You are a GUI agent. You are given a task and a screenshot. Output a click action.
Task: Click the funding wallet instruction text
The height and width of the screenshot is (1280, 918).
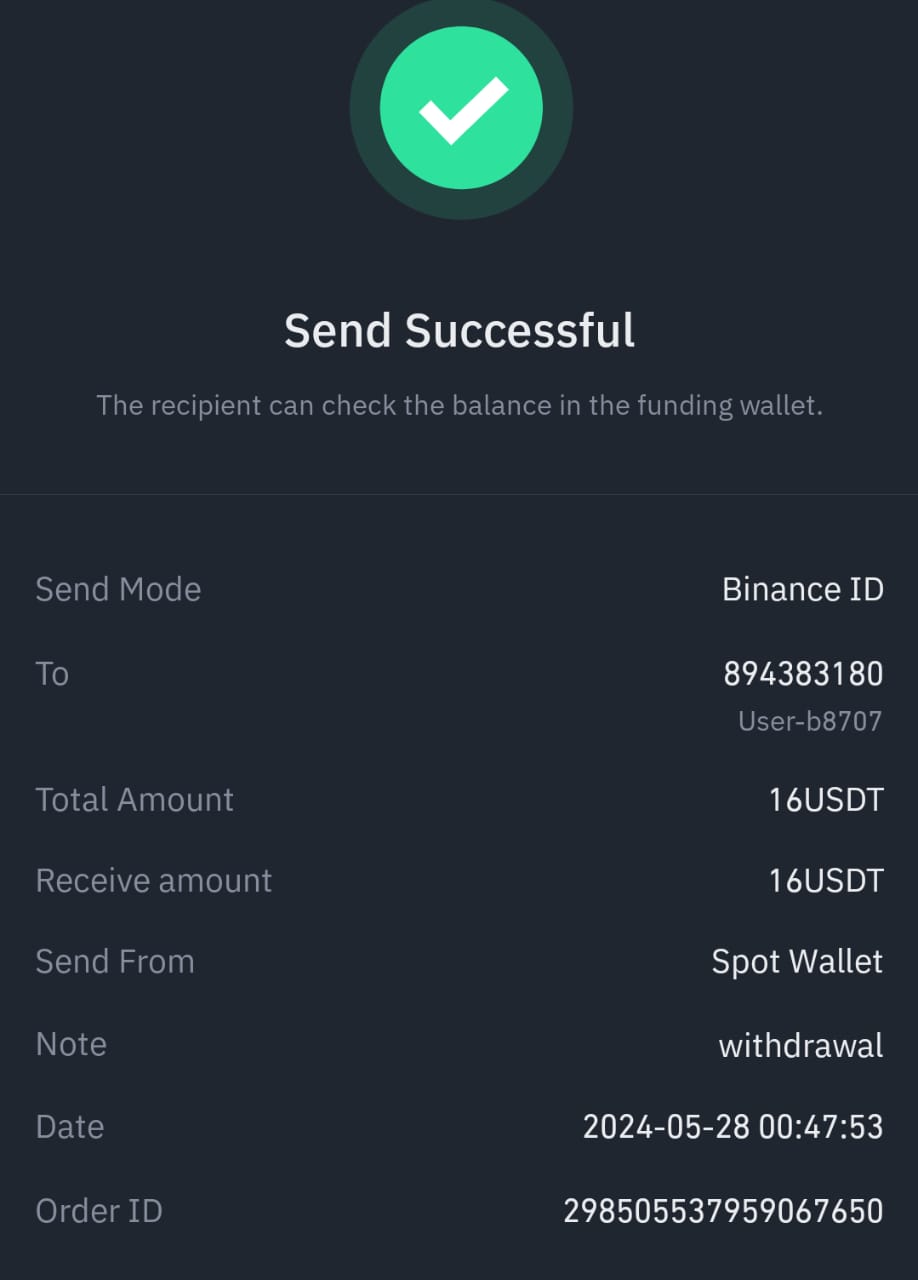click(x=459, y=405)
